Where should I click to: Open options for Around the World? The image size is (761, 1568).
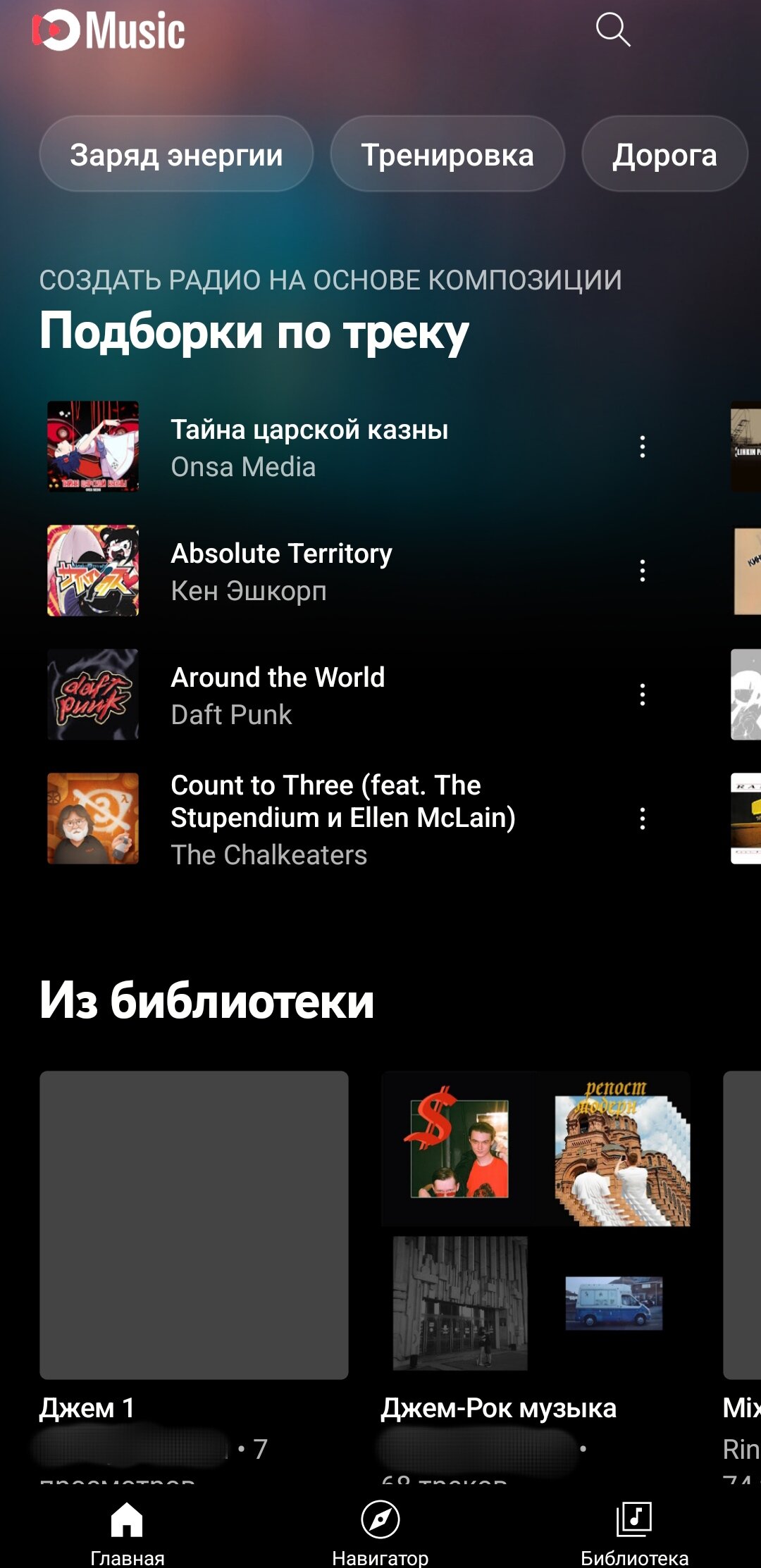642,695
